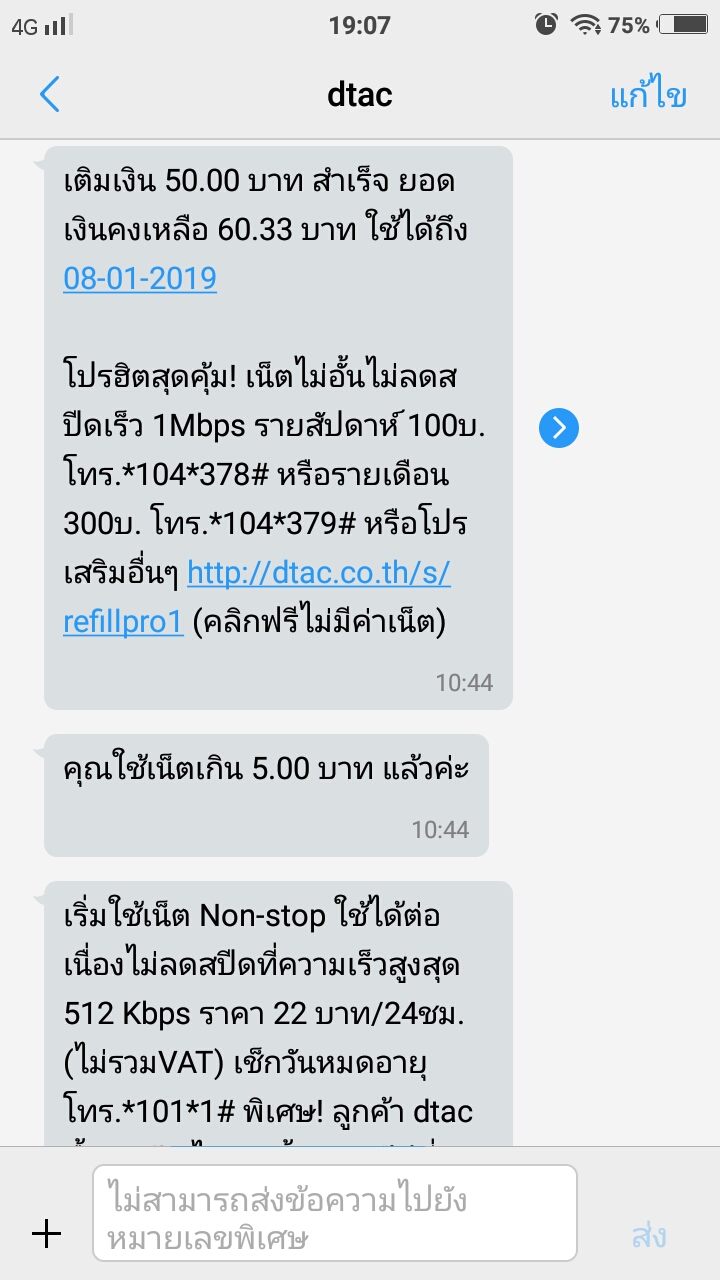Open the 08-01-2019 date link
Image resolution: width=720 pixels, height=1280 pixels.
(140, 277)
